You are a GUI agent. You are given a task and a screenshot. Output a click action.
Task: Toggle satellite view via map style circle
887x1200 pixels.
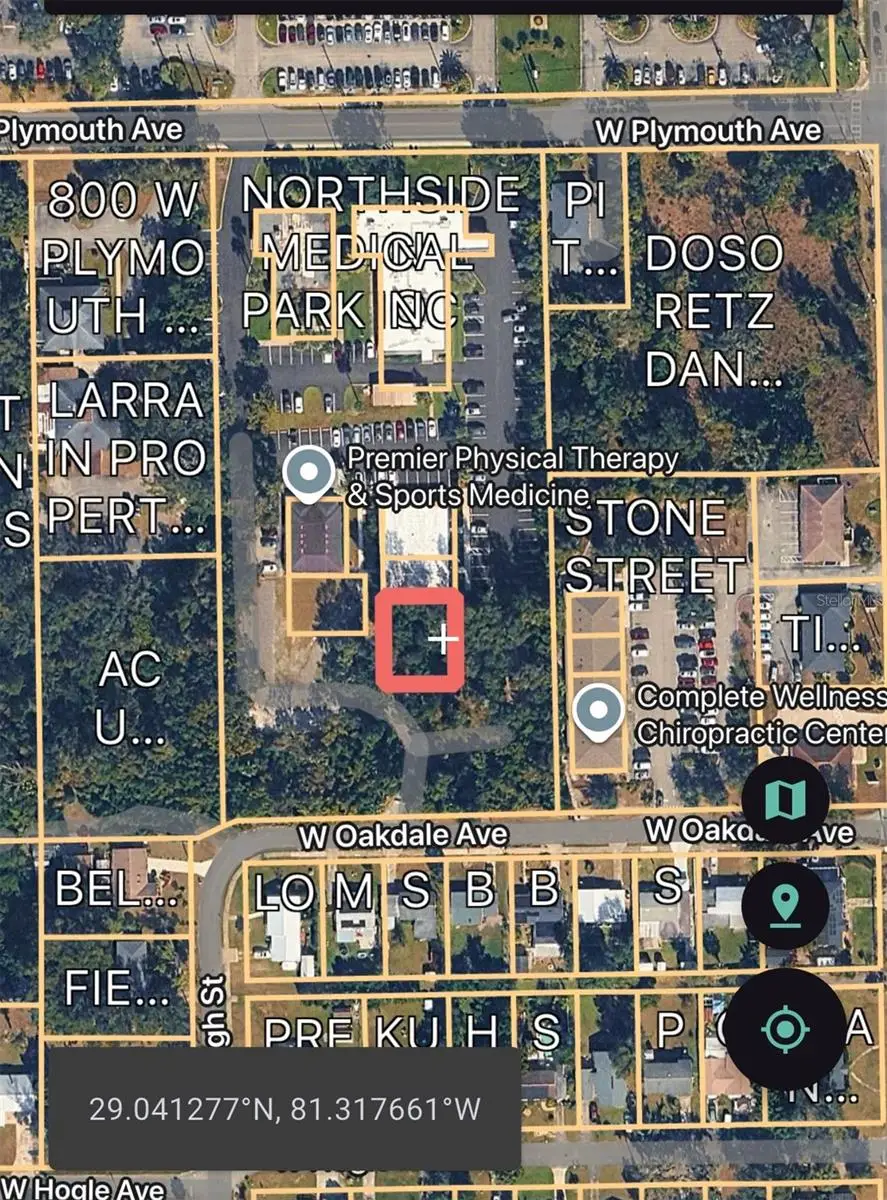coord(786,800)
